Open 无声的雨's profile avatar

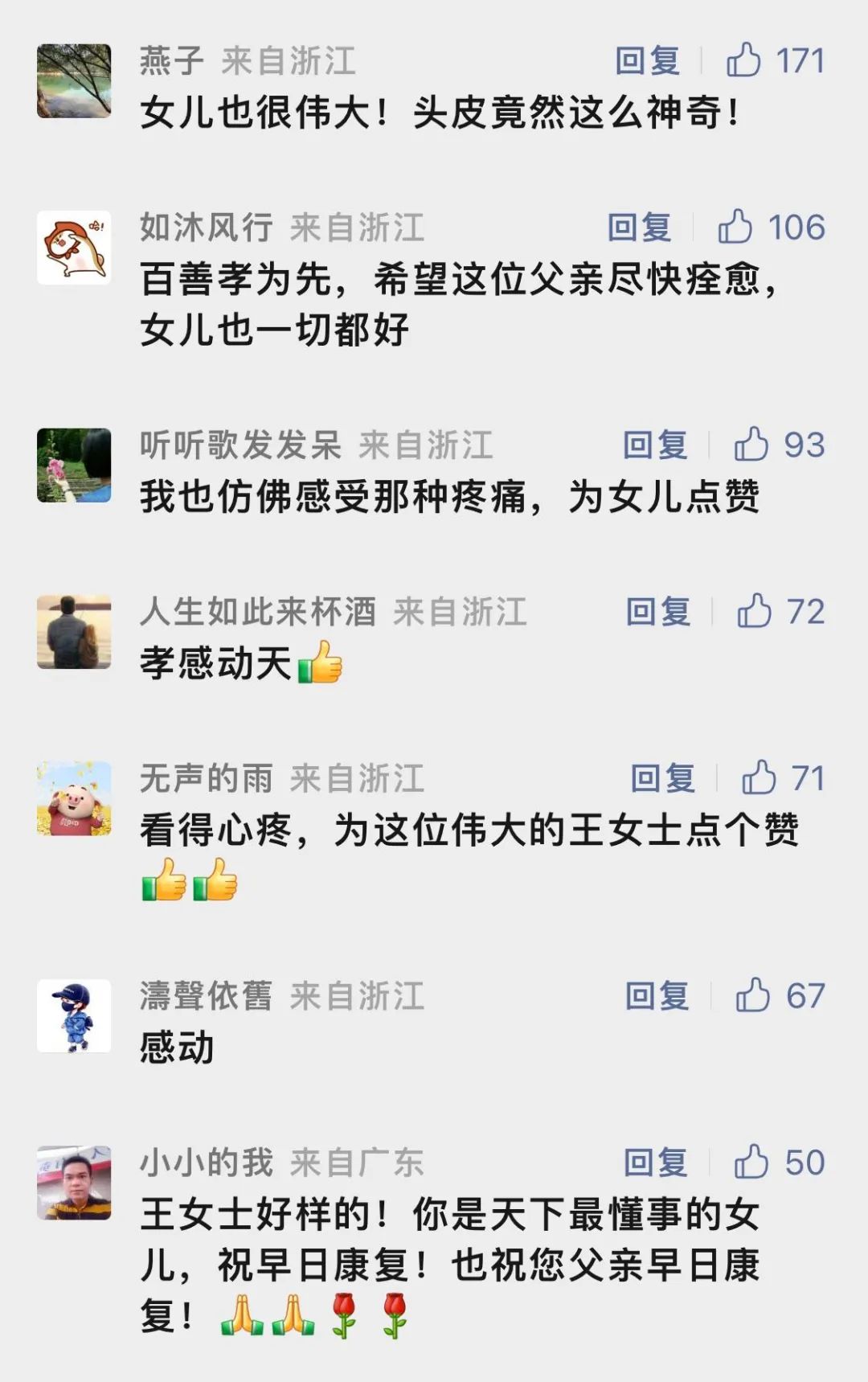point(74,798)
